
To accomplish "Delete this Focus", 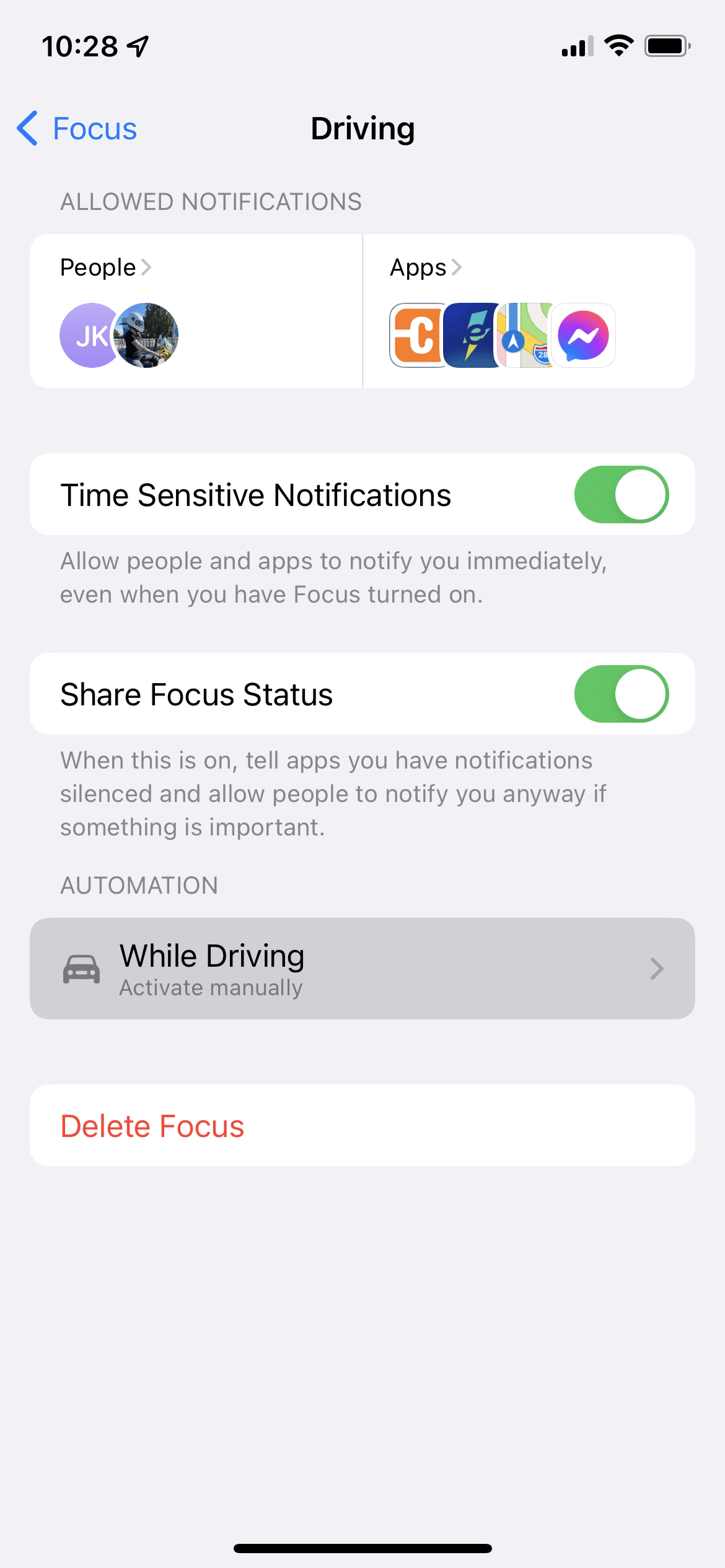I will (x=152, y=1125).
